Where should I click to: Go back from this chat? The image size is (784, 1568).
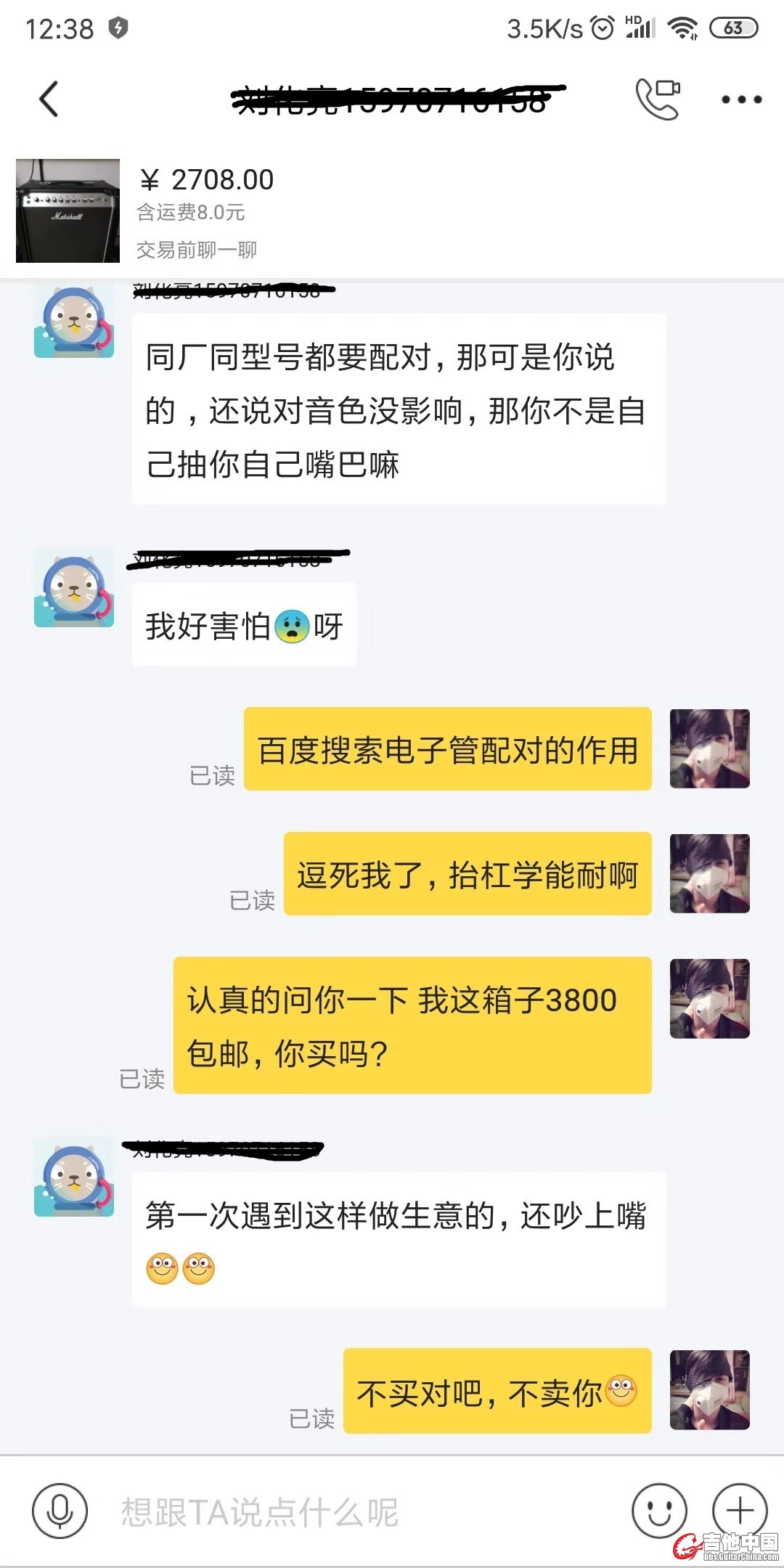(x=49, y=99)
